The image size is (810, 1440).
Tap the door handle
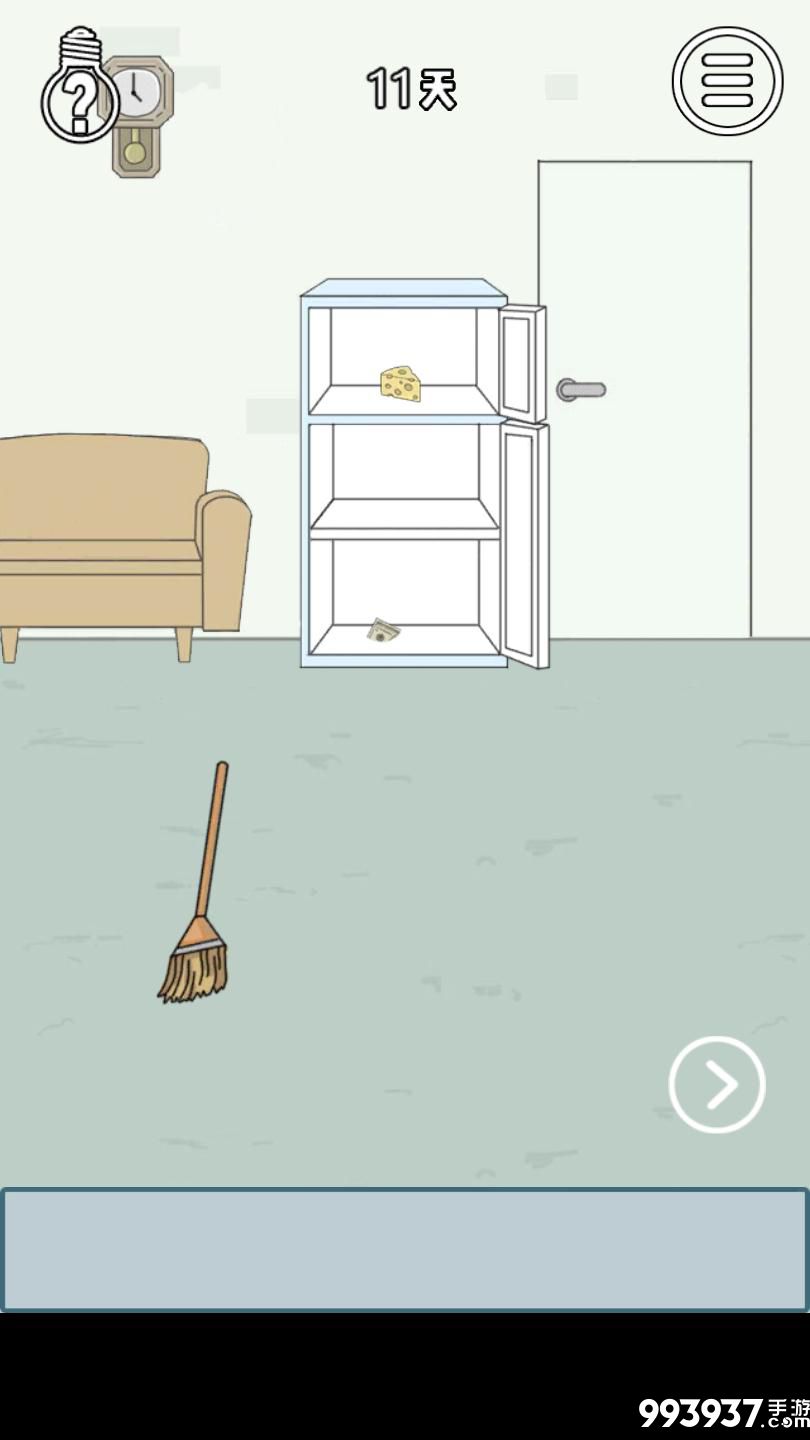[579, 390]
